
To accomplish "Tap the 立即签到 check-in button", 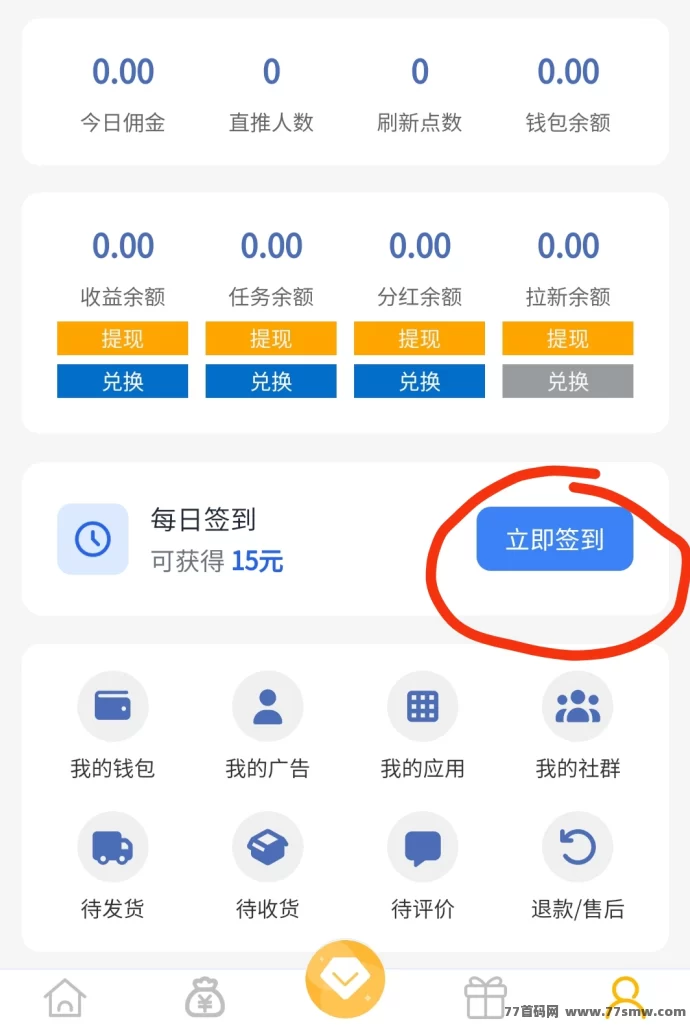I will point(554,539).
